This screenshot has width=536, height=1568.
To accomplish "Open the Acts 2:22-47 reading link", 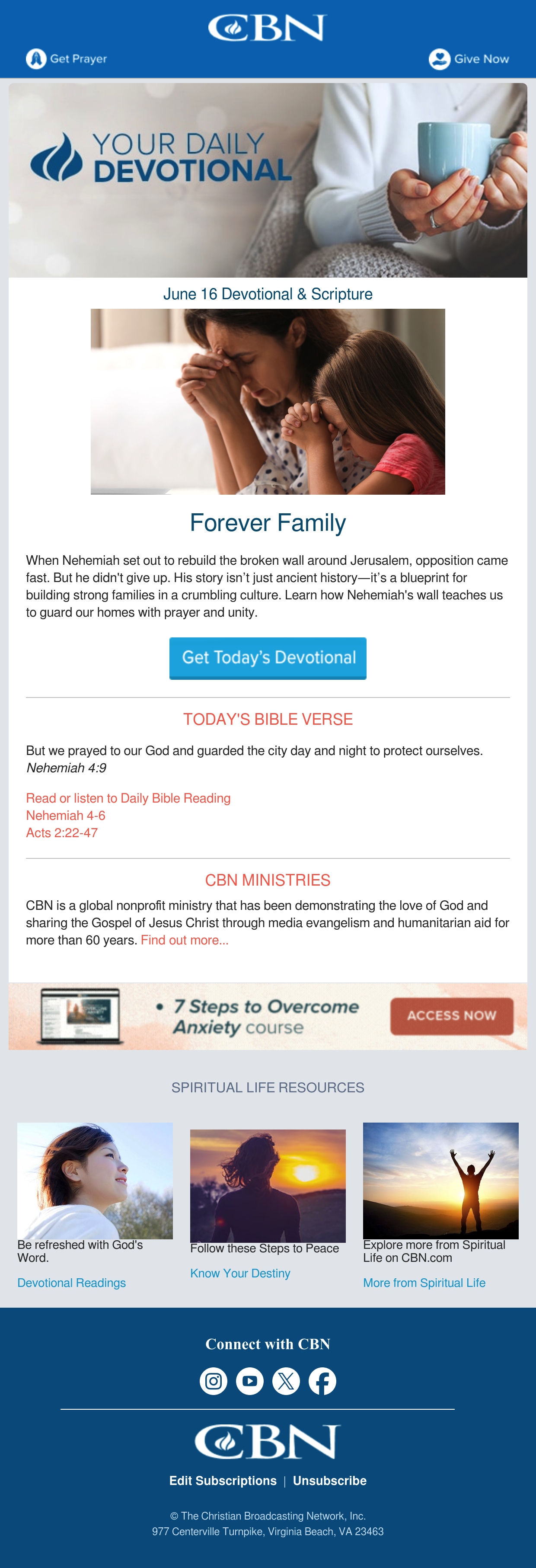I will [x=62, y=833].
